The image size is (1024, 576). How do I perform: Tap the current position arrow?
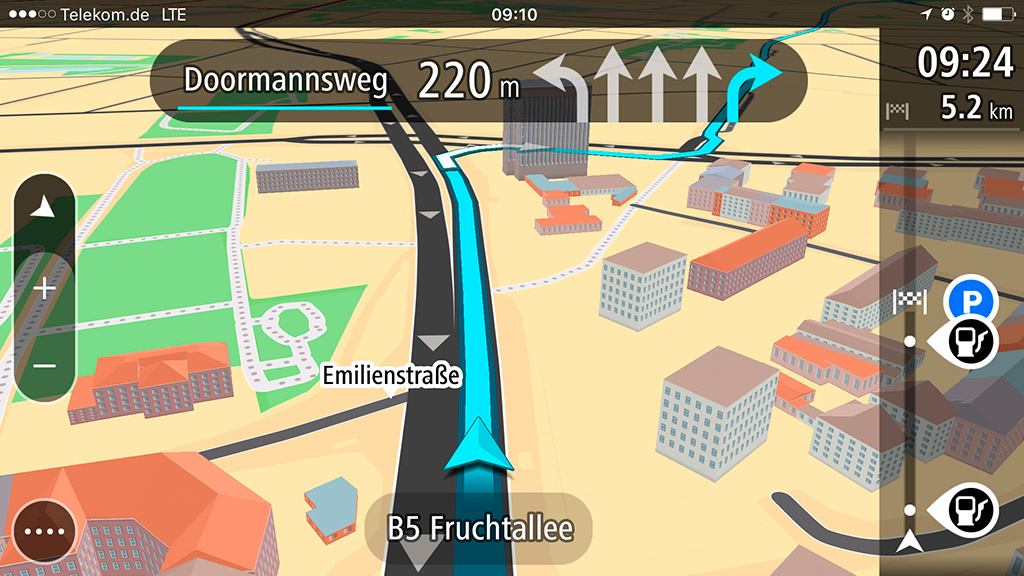(478, 445)
